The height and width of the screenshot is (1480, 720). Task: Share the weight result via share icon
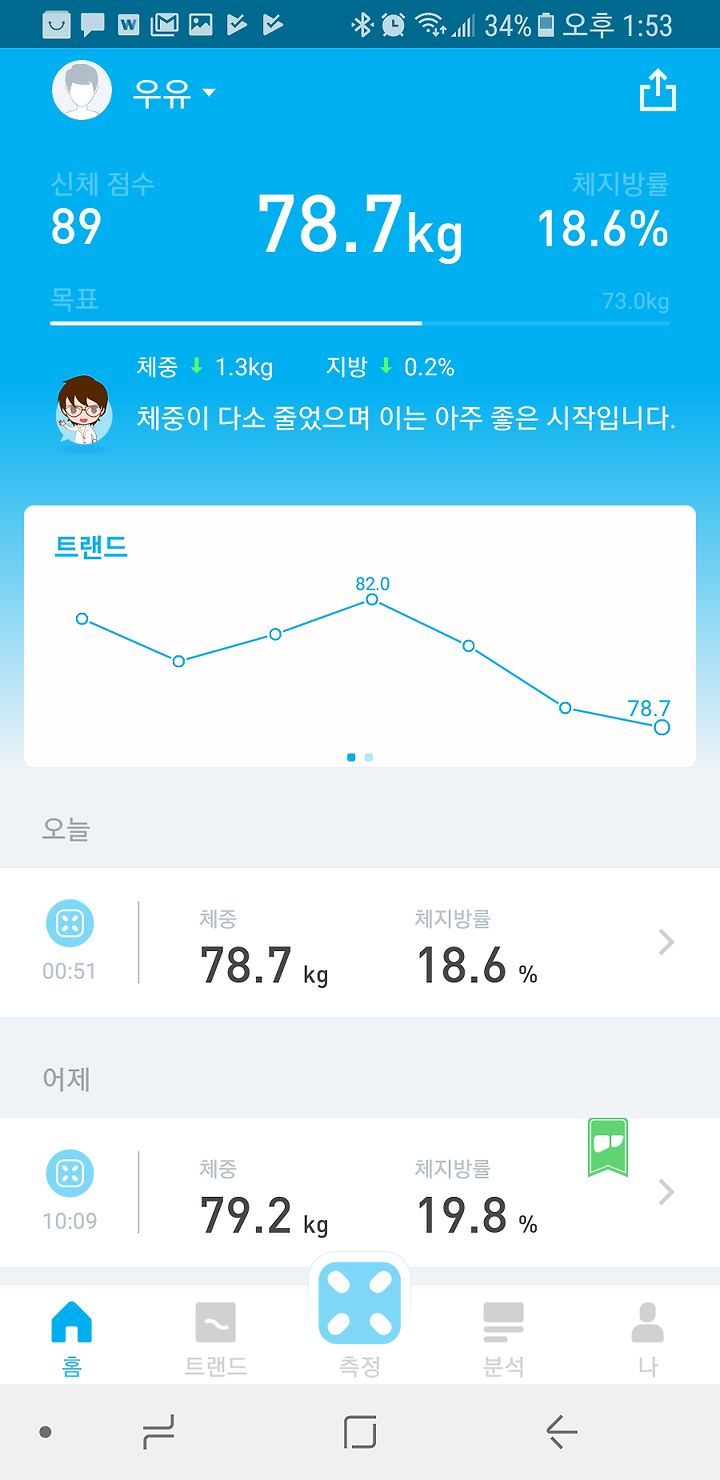click(657, 93)
